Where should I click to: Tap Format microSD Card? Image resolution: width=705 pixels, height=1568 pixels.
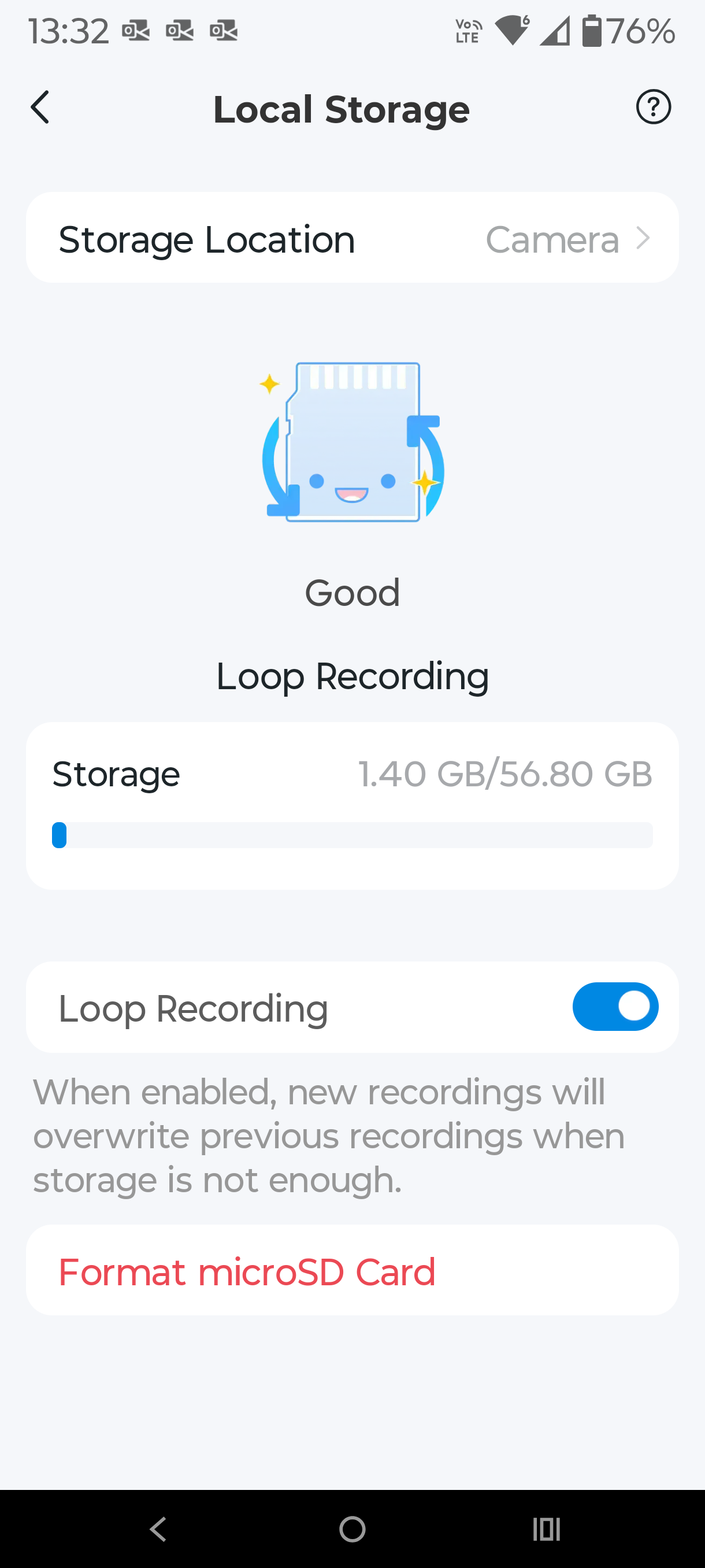(x=247, y=1271)
